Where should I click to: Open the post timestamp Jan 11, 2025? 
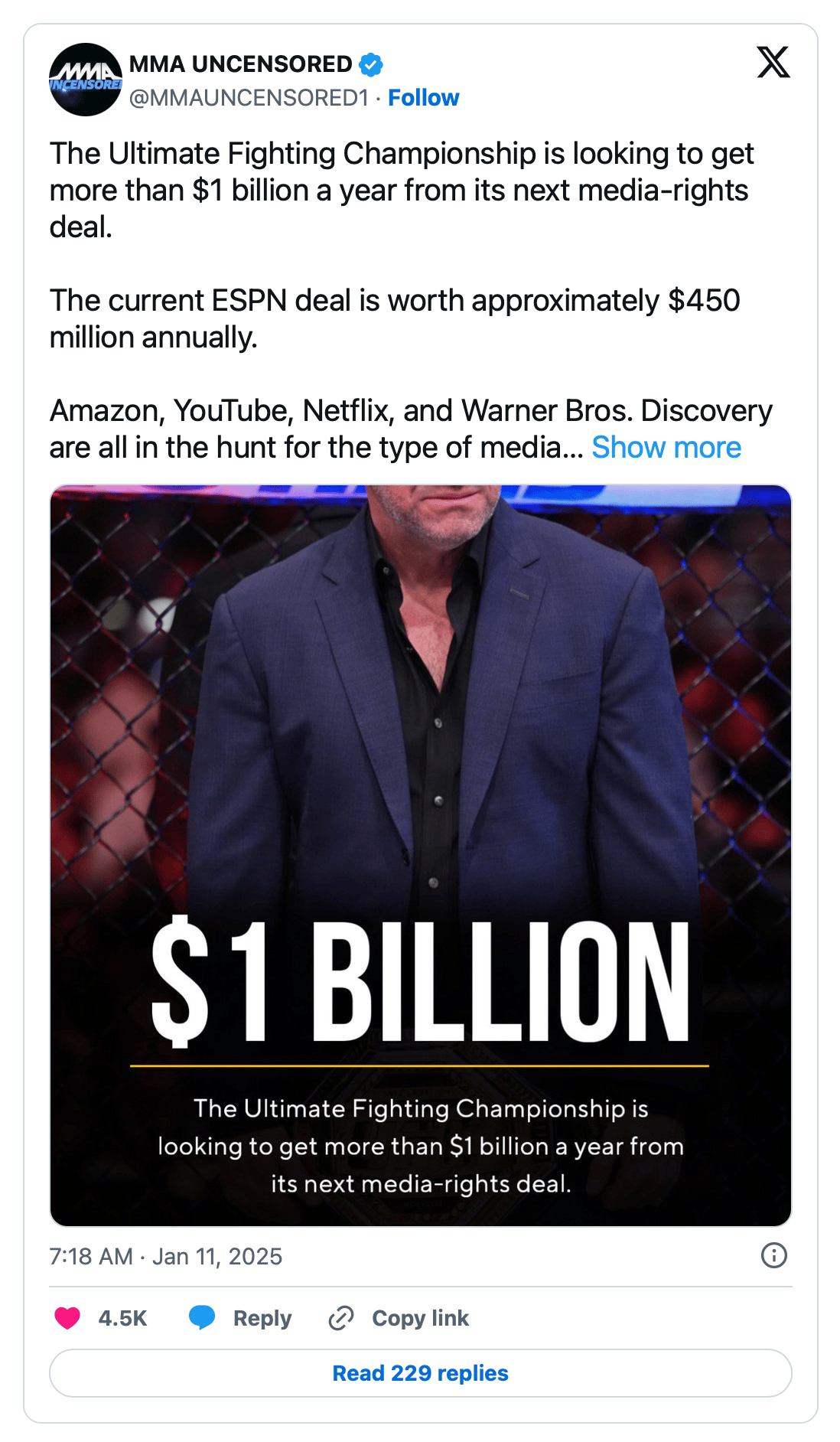(x=166, y=1256)
